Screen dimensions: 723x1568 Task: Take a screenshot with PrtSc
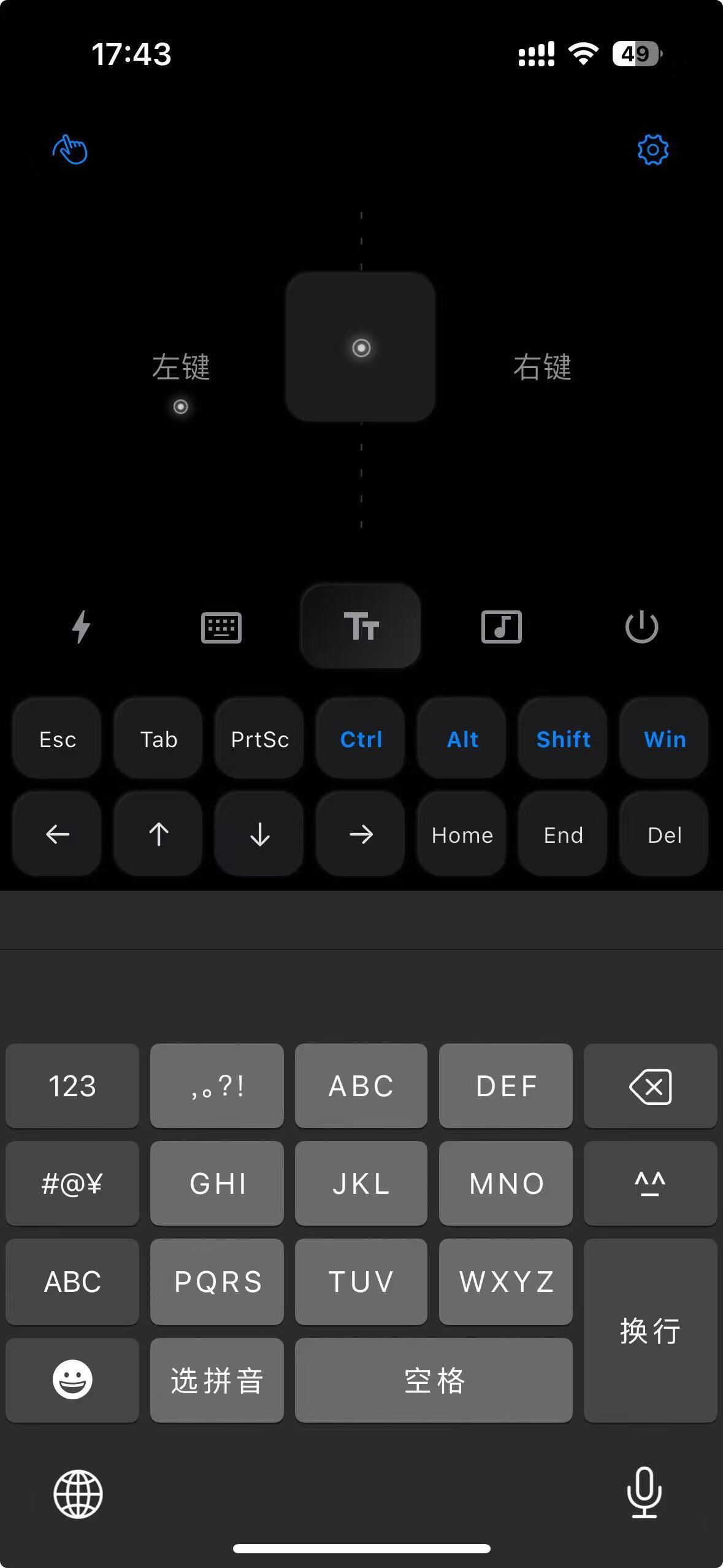260,739
